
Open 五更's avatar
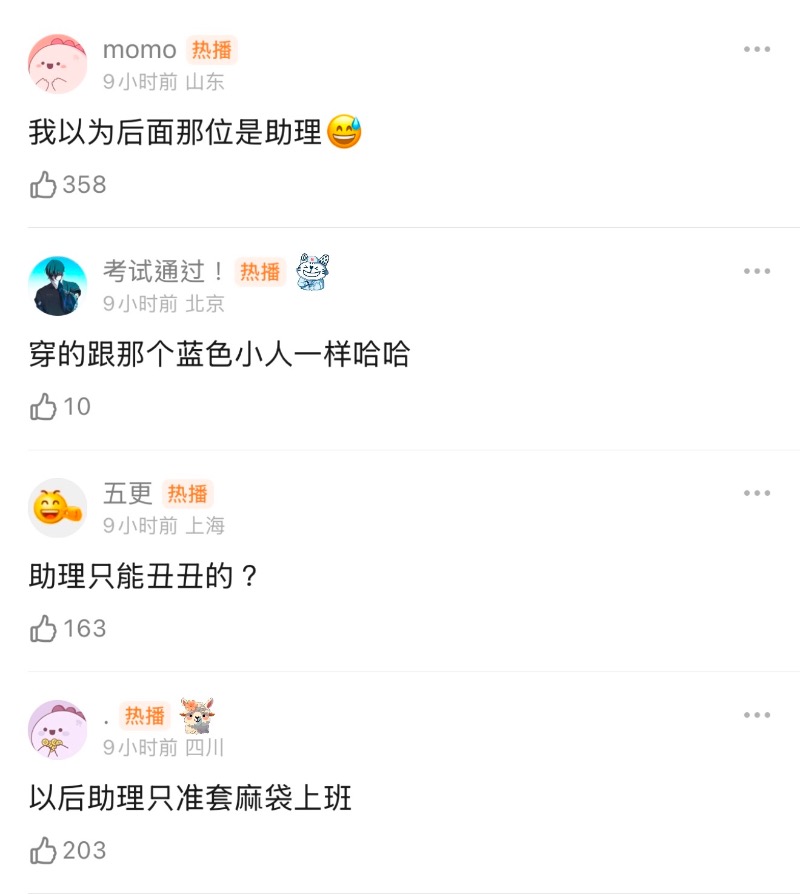coord(58,508)
